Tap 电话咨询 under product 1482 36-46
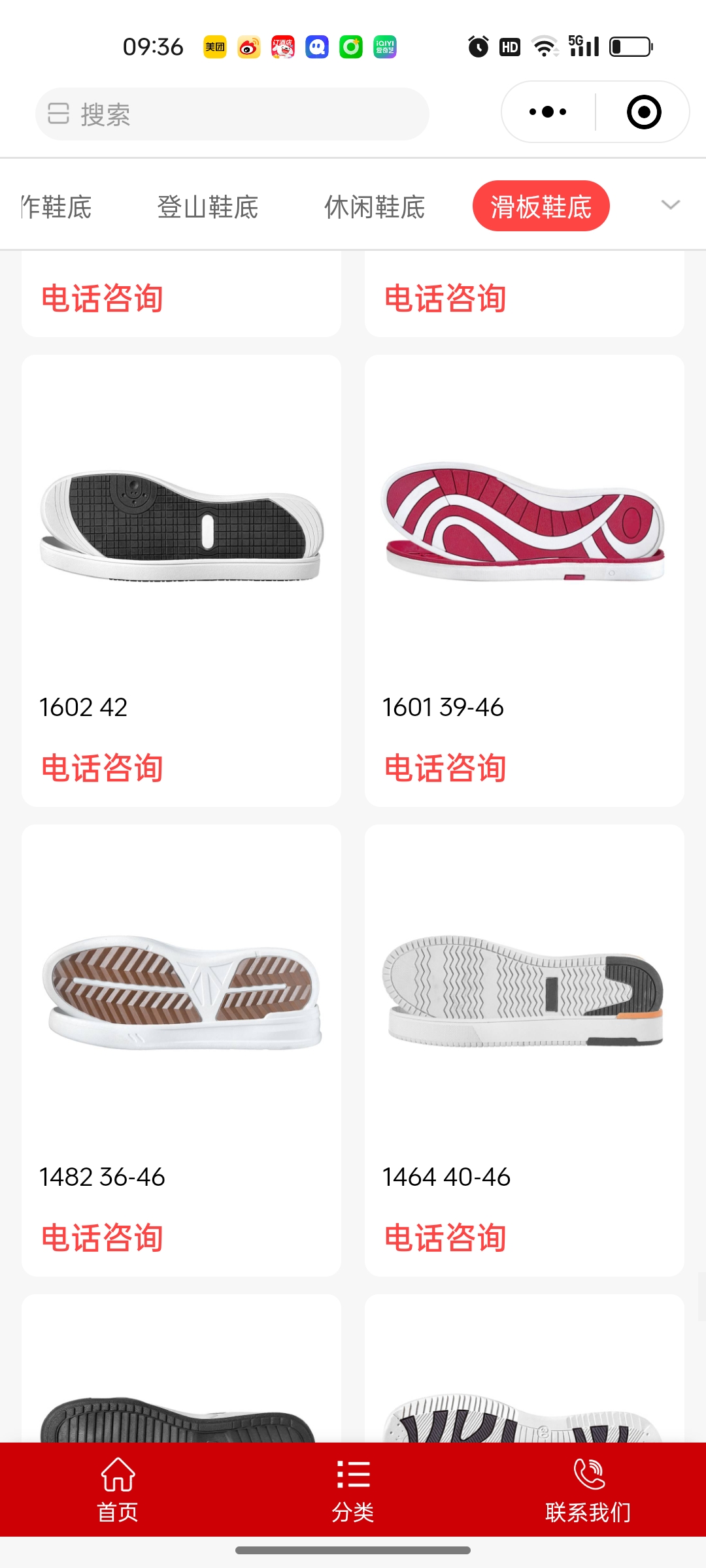 (102, 1238)
